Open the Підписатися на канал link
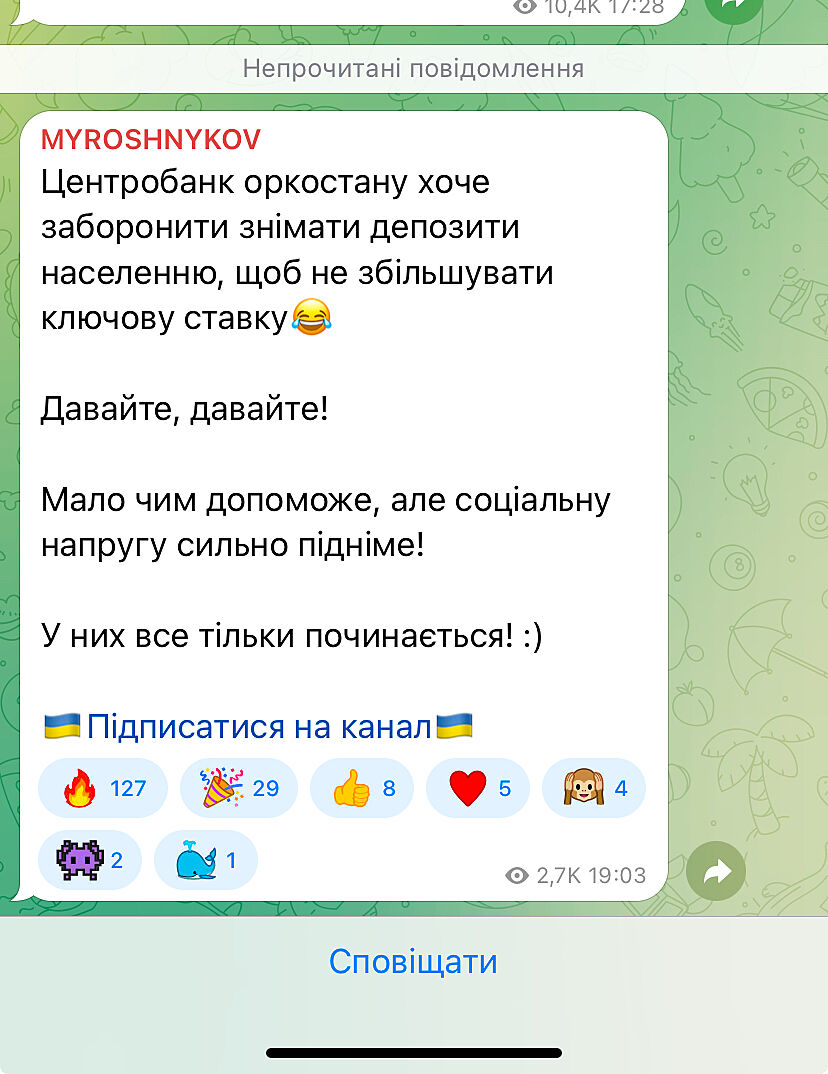828x1074 pixels. [x=258, y=727]
